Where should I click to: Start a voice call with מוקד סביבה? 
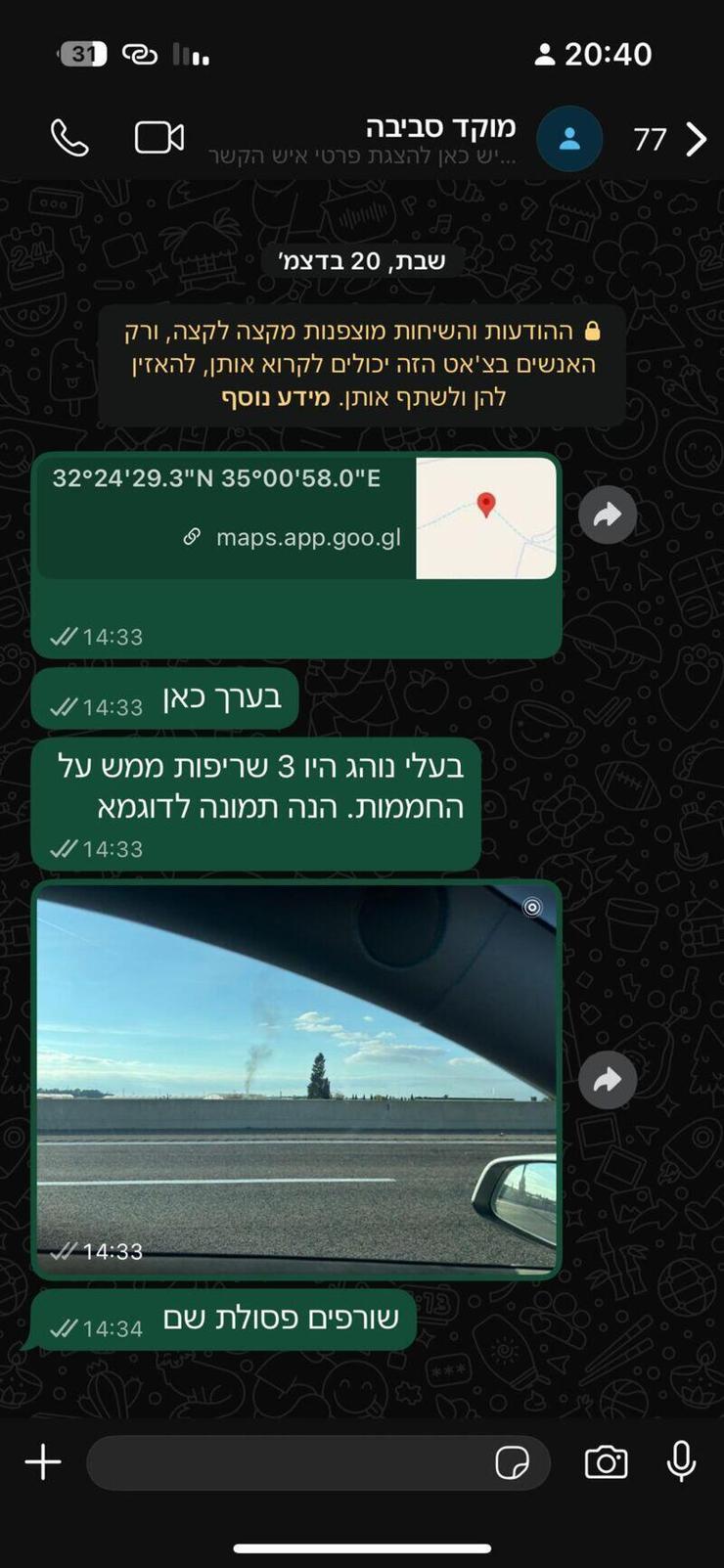point(69,138)
